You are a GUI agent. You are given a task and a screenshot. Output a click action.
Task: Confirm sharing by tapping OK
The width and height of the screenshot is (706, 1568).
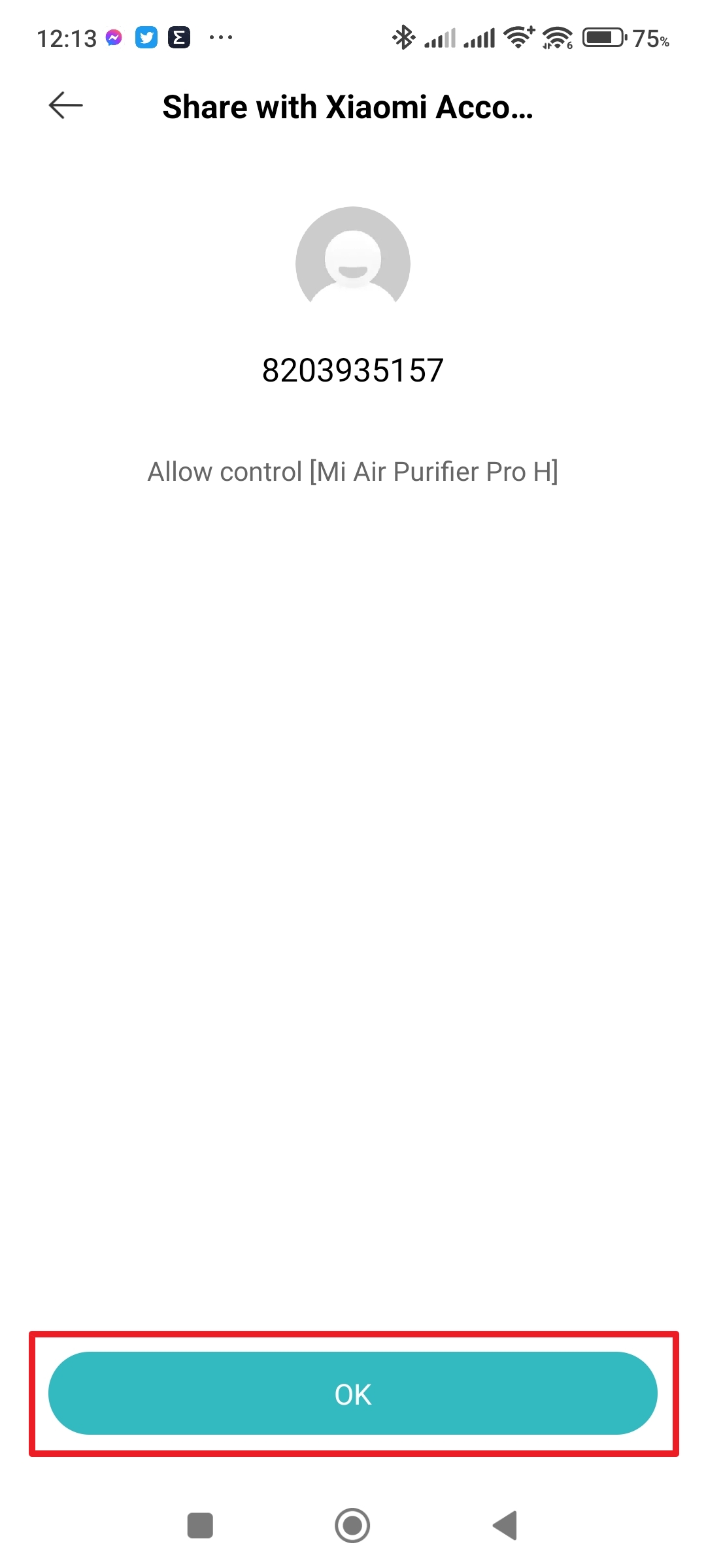(x=353, y=1394)
